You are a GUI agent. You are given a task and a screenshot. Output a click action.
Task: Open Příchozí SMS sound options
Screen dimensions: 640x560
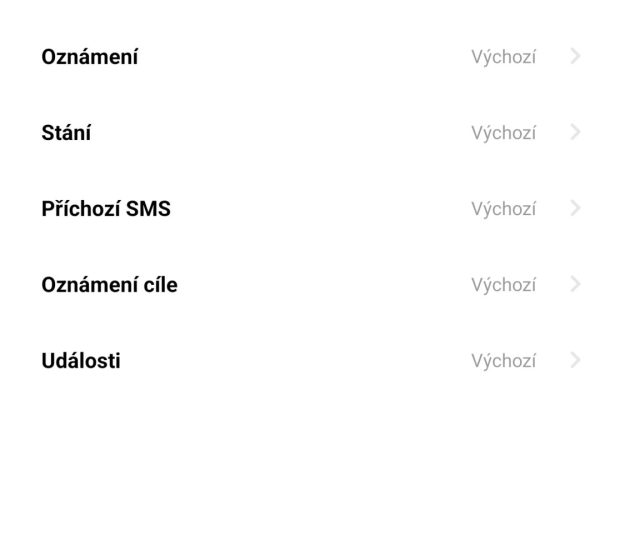point(310,209)
